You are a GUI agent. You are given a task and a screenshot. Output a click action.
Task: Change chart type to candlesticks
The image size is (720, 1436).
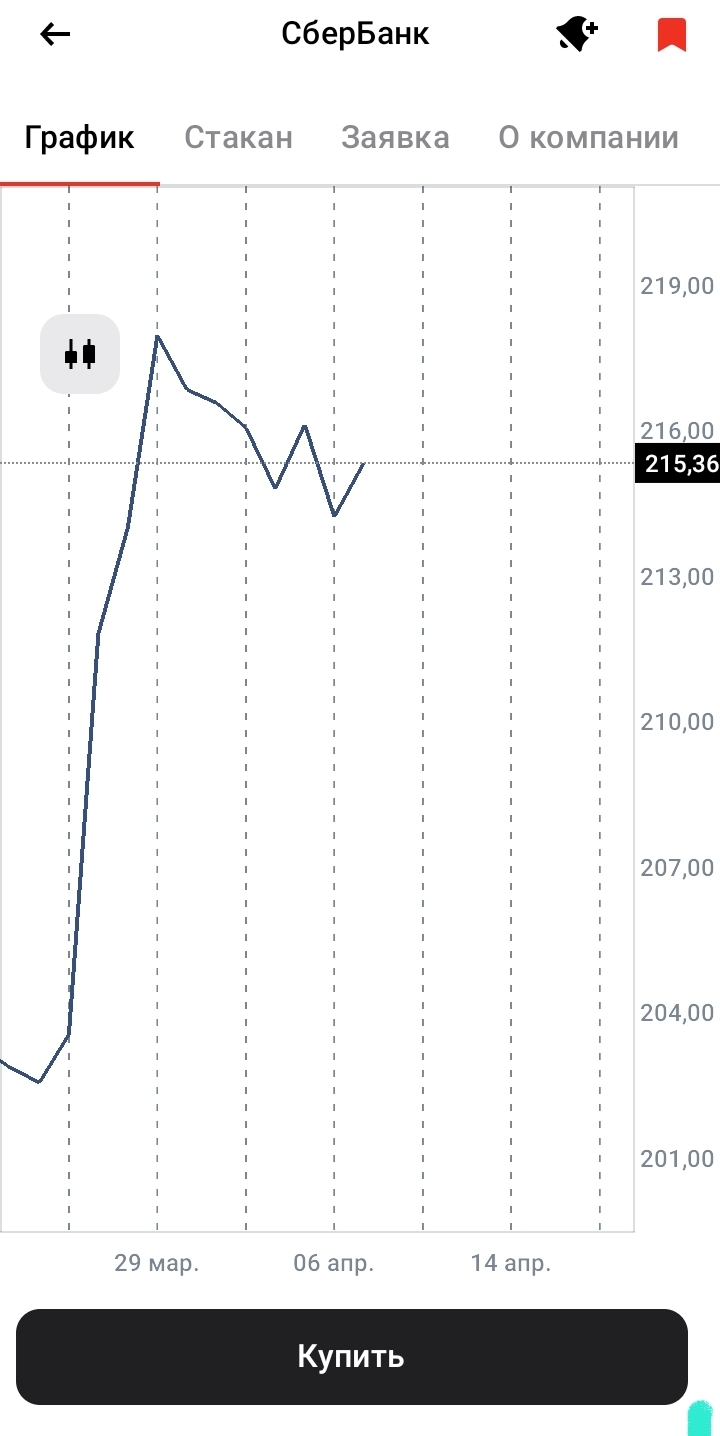(80, 353)
